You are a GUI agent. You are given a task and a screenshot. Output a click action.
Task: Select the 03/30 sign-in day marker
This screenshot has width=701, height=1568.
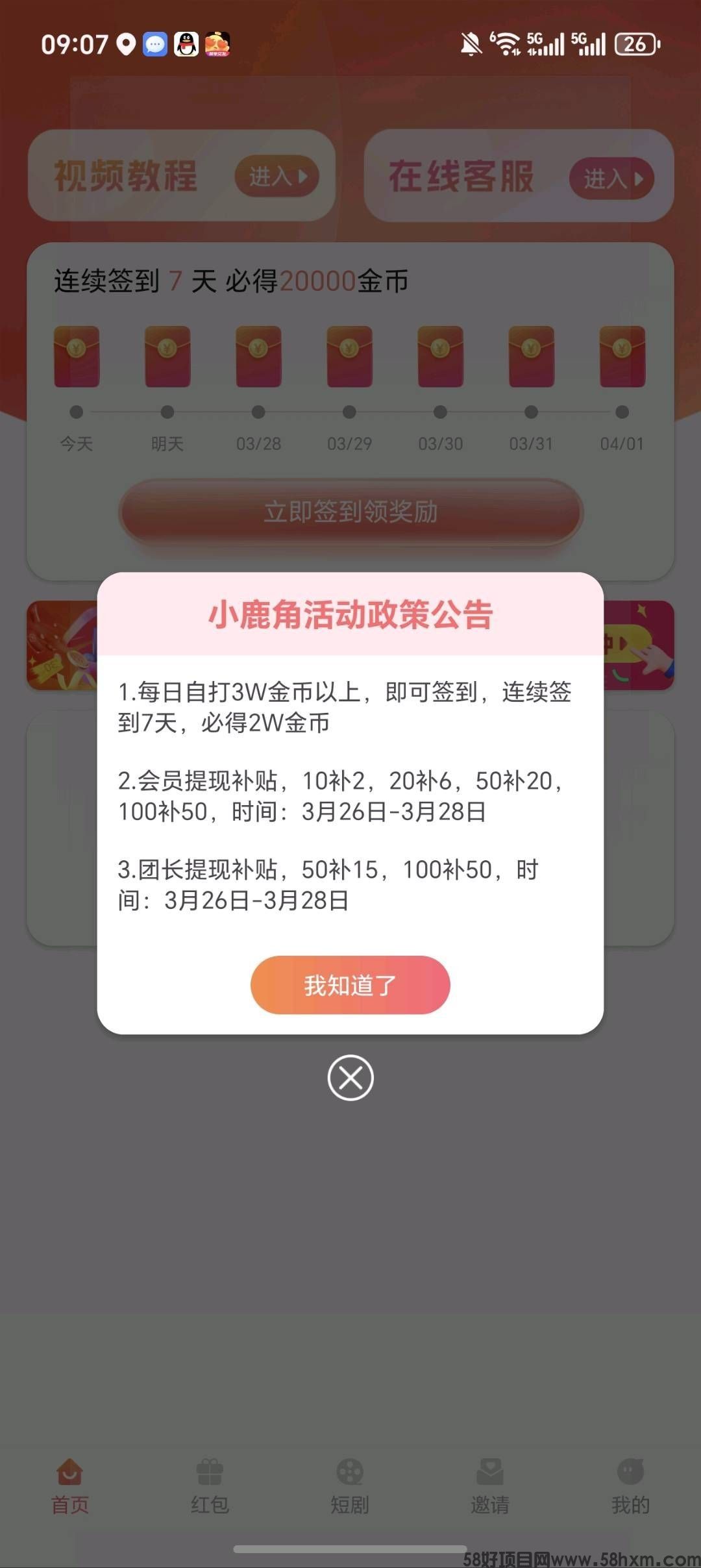click(x=440, y=411)
